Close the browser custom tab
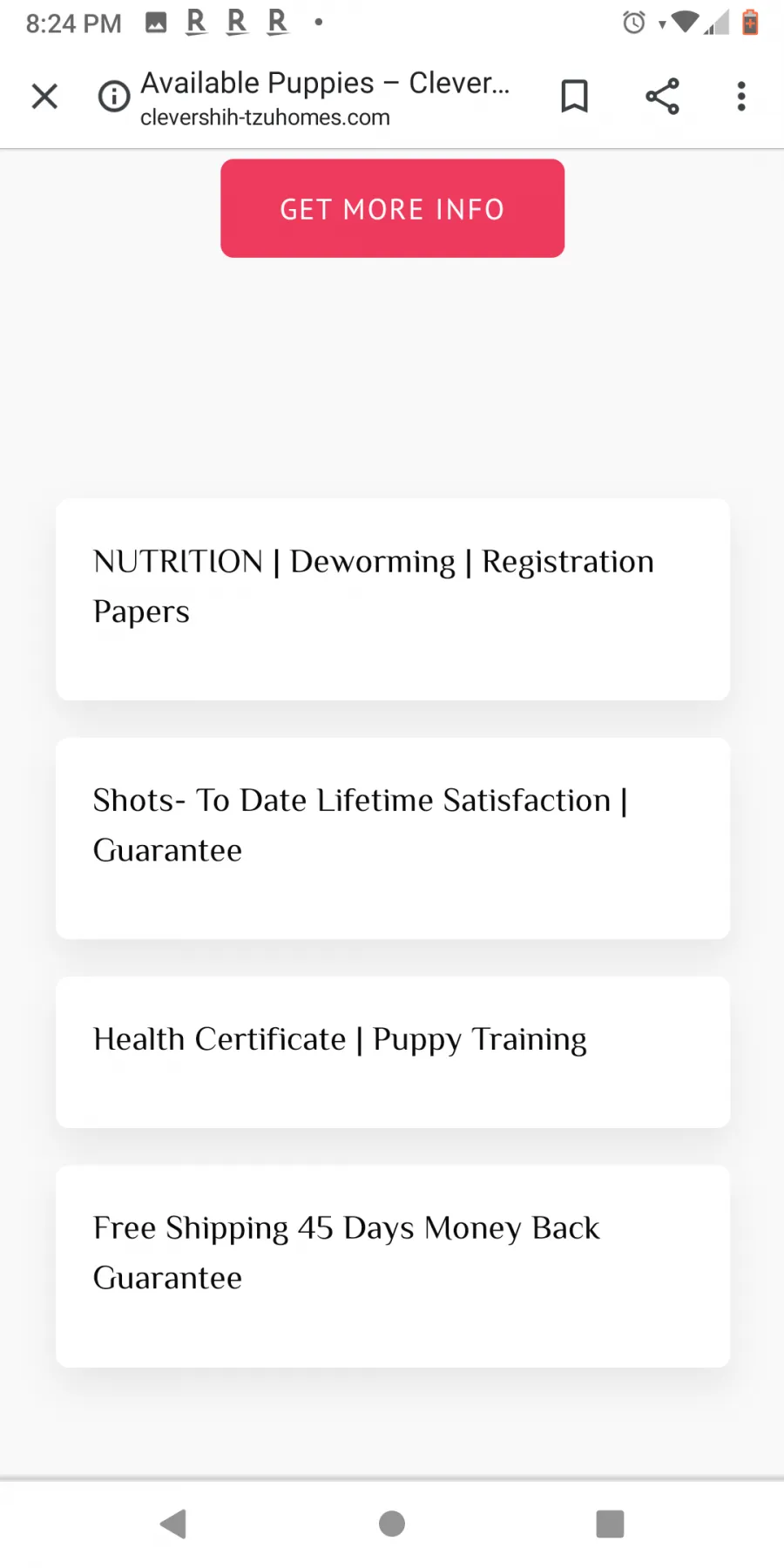This screenshot has width=784, height=1568. click(x=44, y=96)
